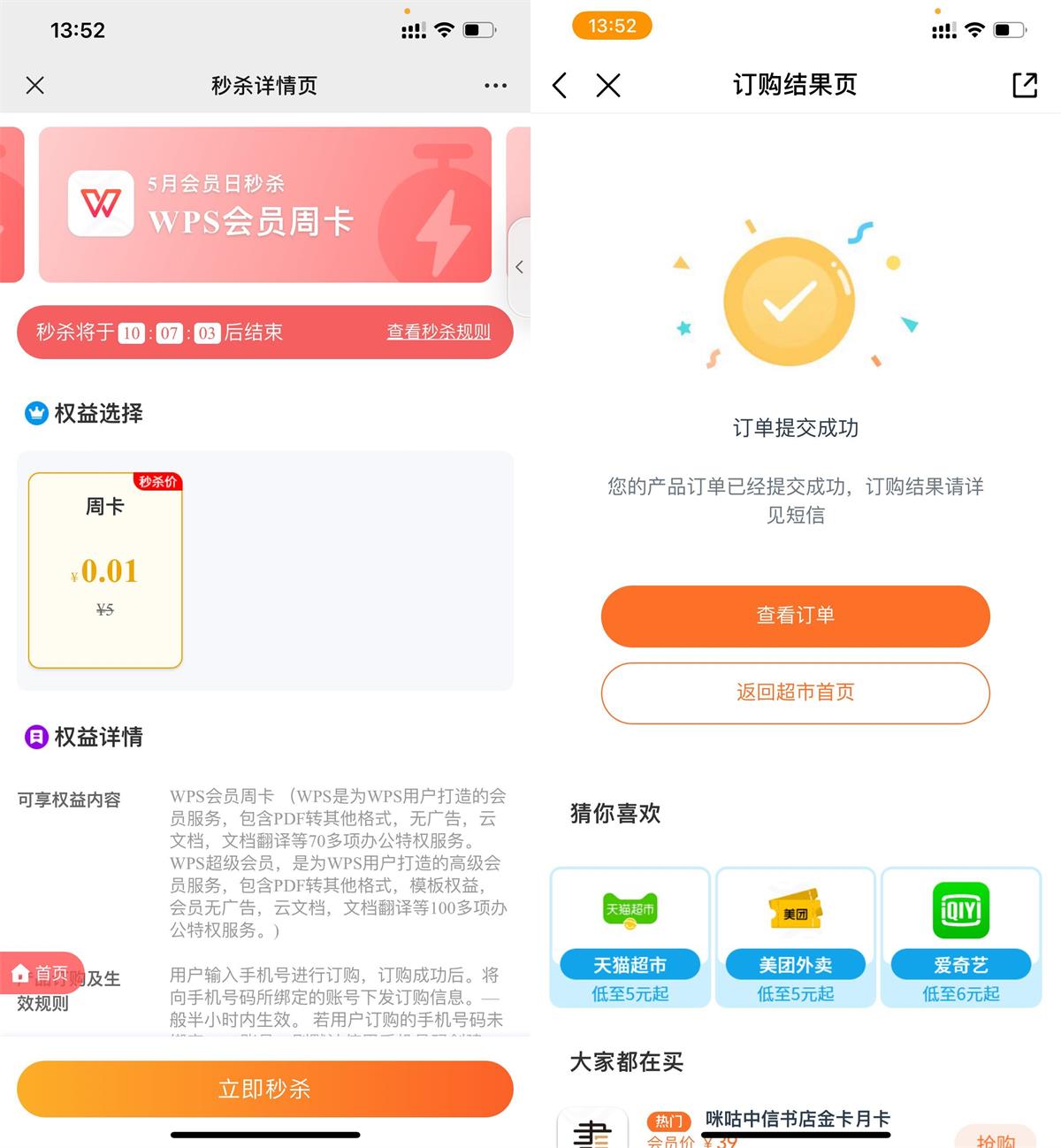View order via 查看订单
The height and width of the screenshot is (1148, 1061).
[795, 616]
